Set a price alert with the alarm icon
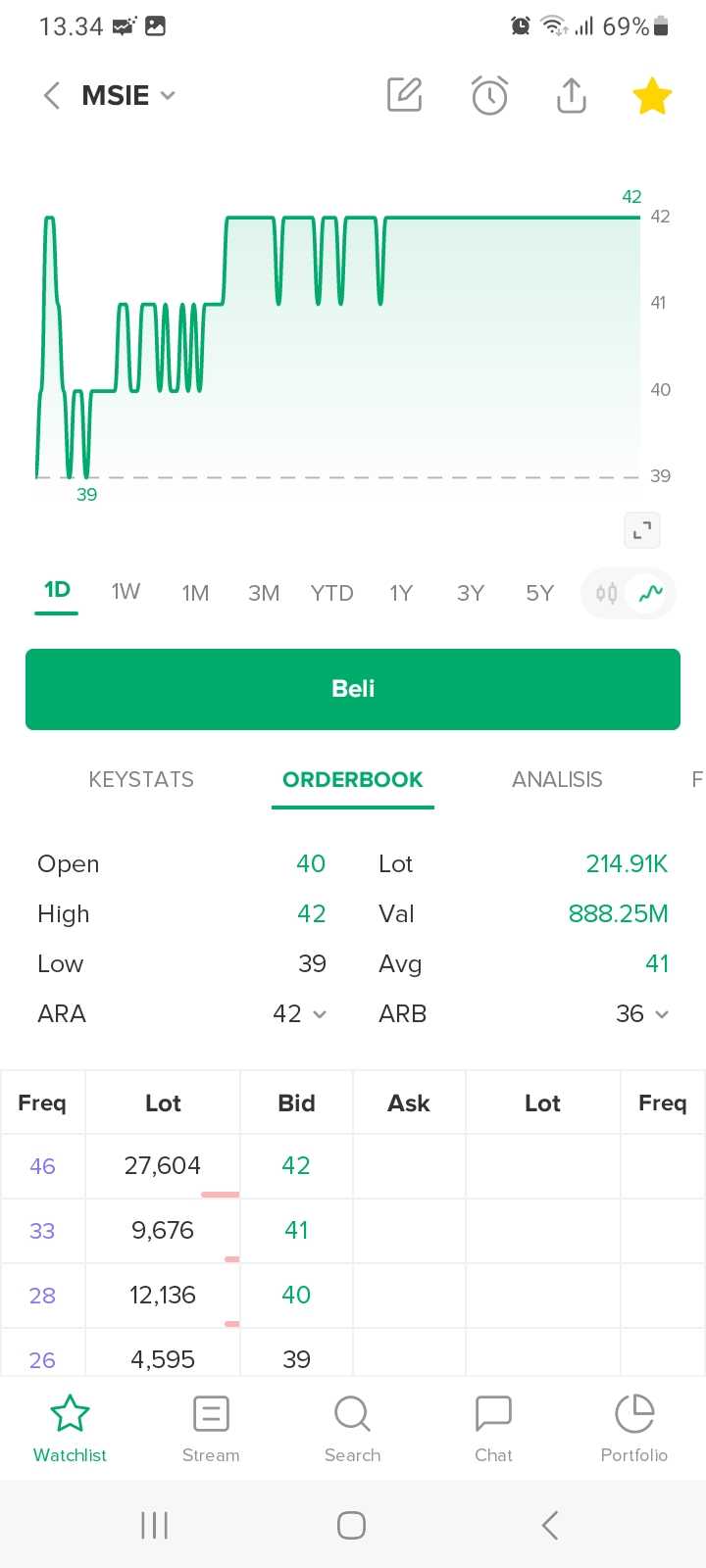Screen dimensions: 706x1568 pos(489,95)
